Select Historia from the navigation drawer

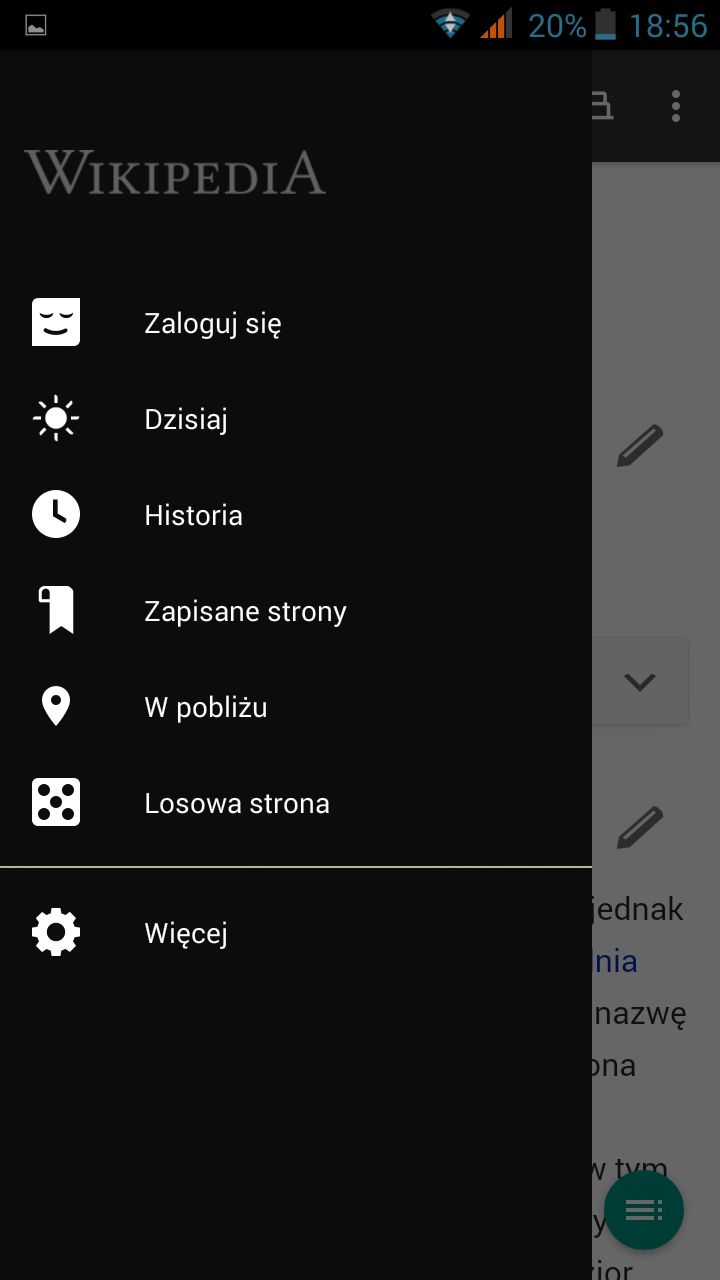point(193,514)
